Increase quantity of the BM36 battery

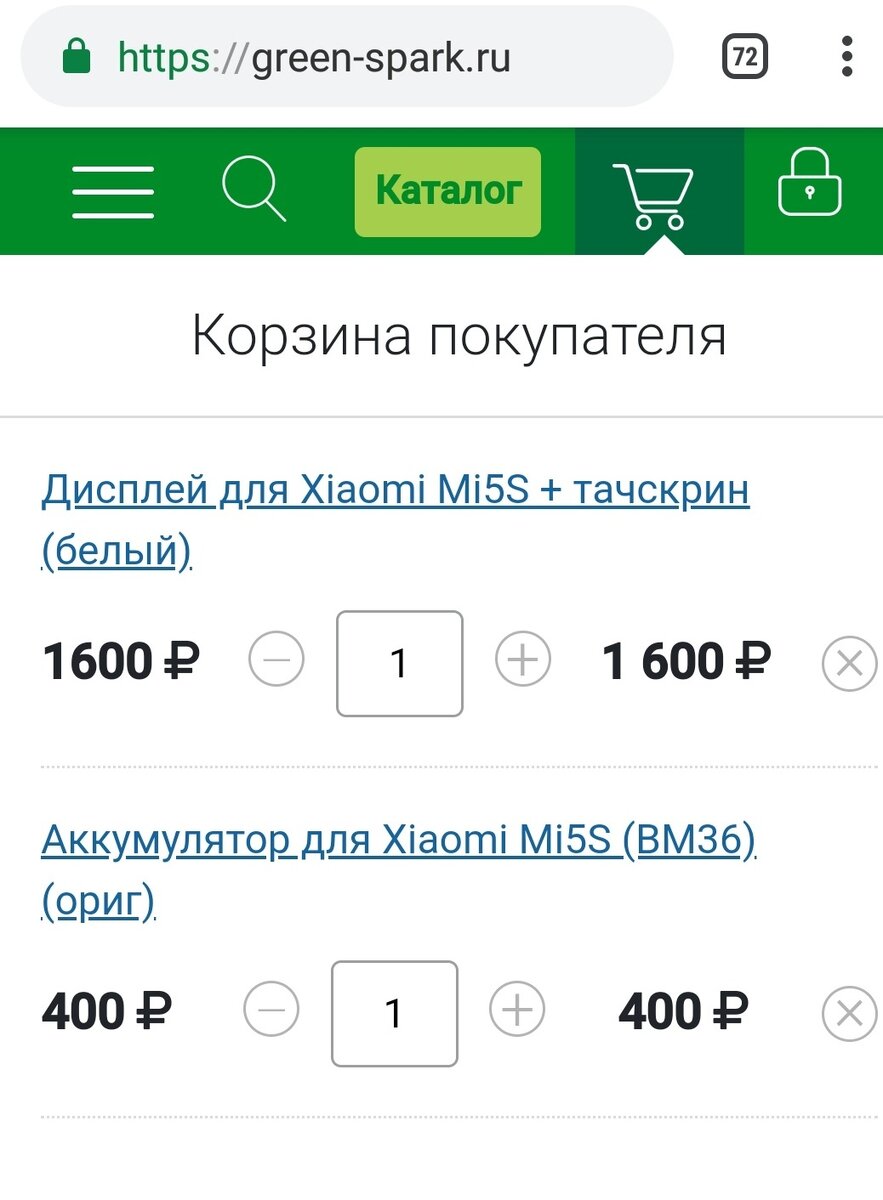click(516, 1011)
